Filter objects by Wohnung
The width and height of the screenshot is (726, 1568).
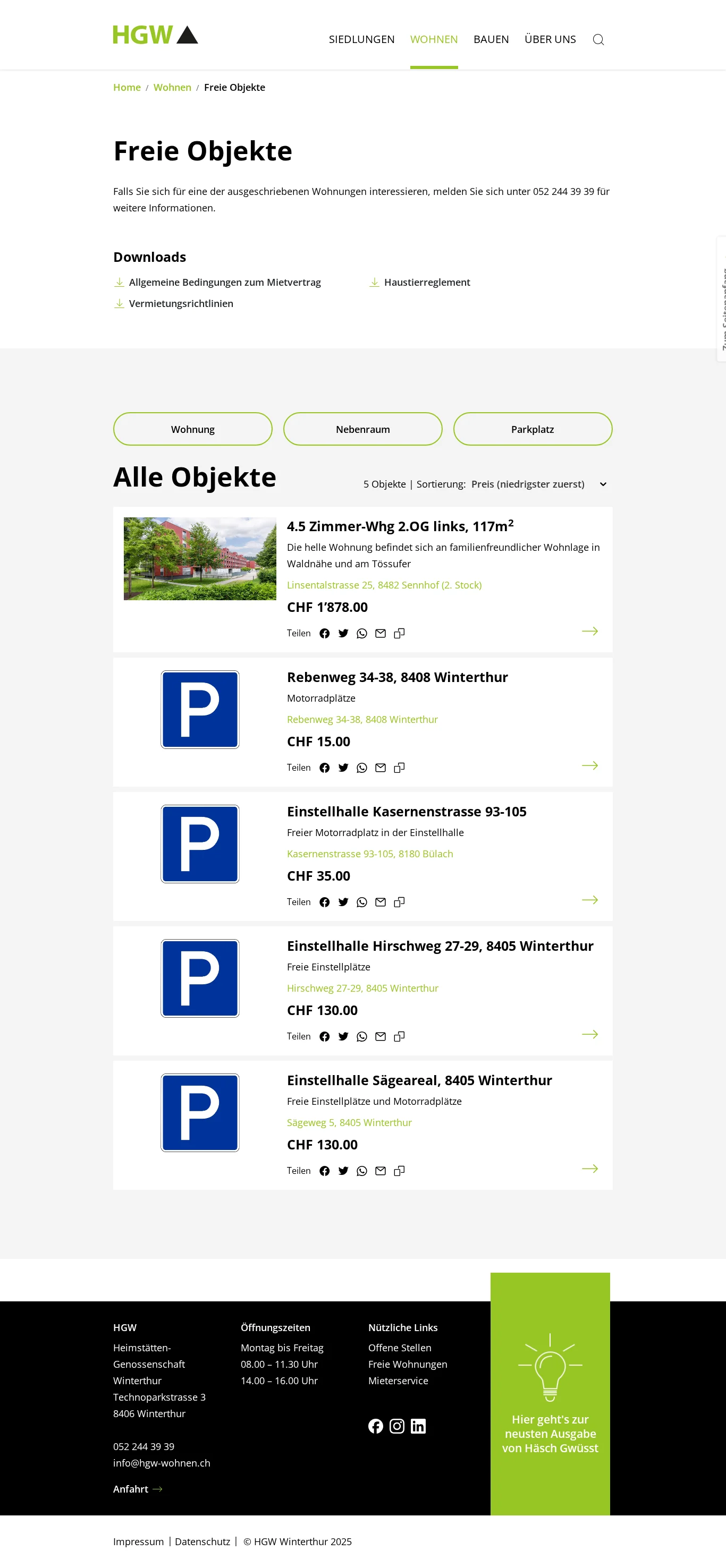192,429
